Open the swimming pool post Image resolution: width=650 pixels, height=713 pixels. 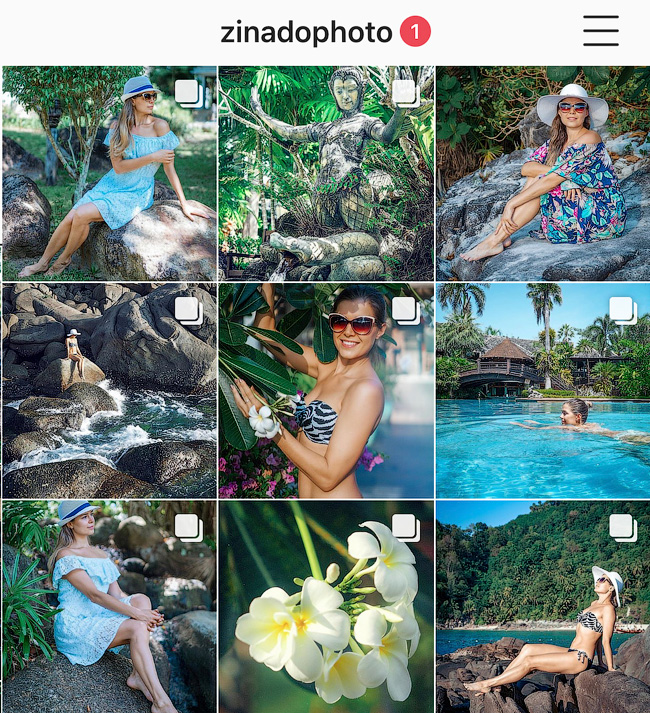pos(543,390)
